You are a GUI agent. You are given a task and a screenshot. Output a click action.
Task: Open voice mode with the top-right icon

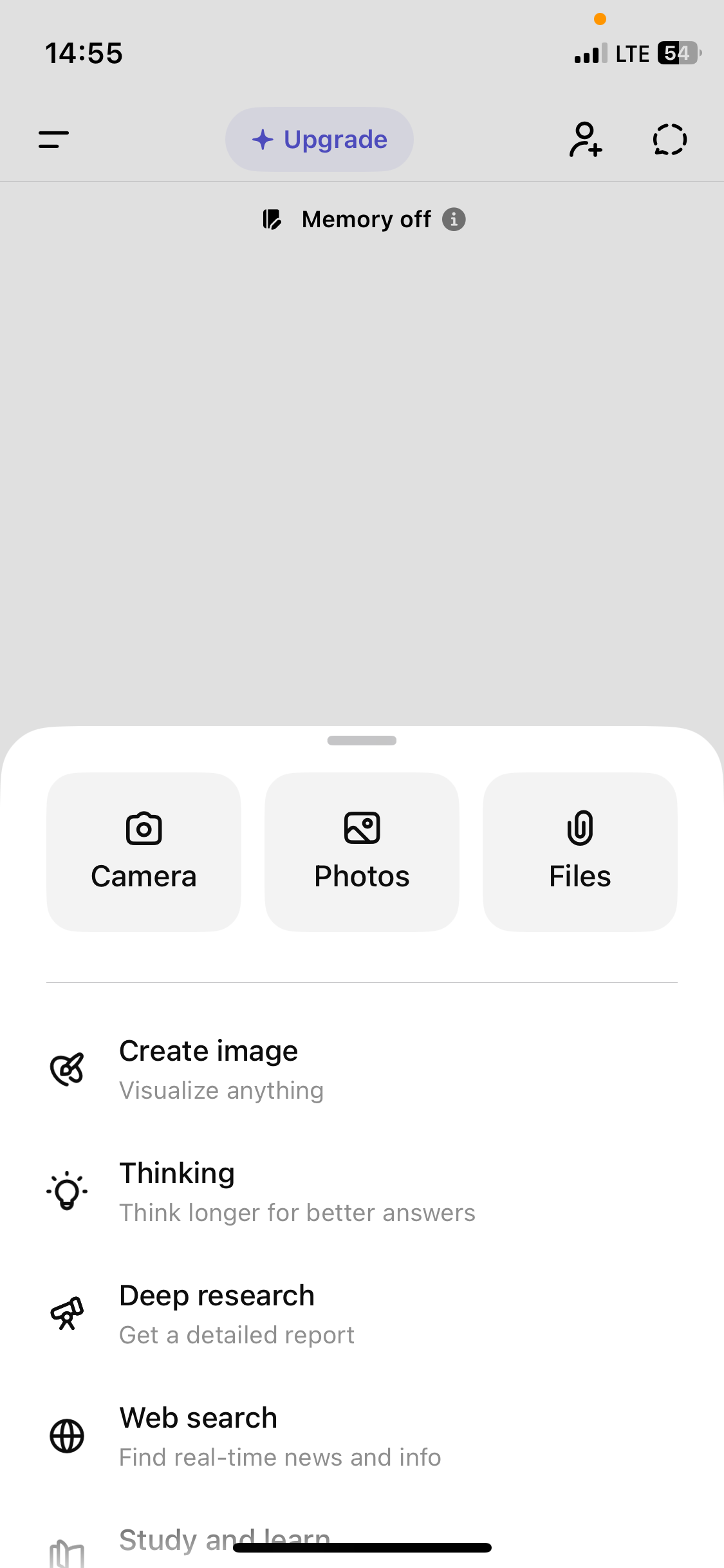669,139
